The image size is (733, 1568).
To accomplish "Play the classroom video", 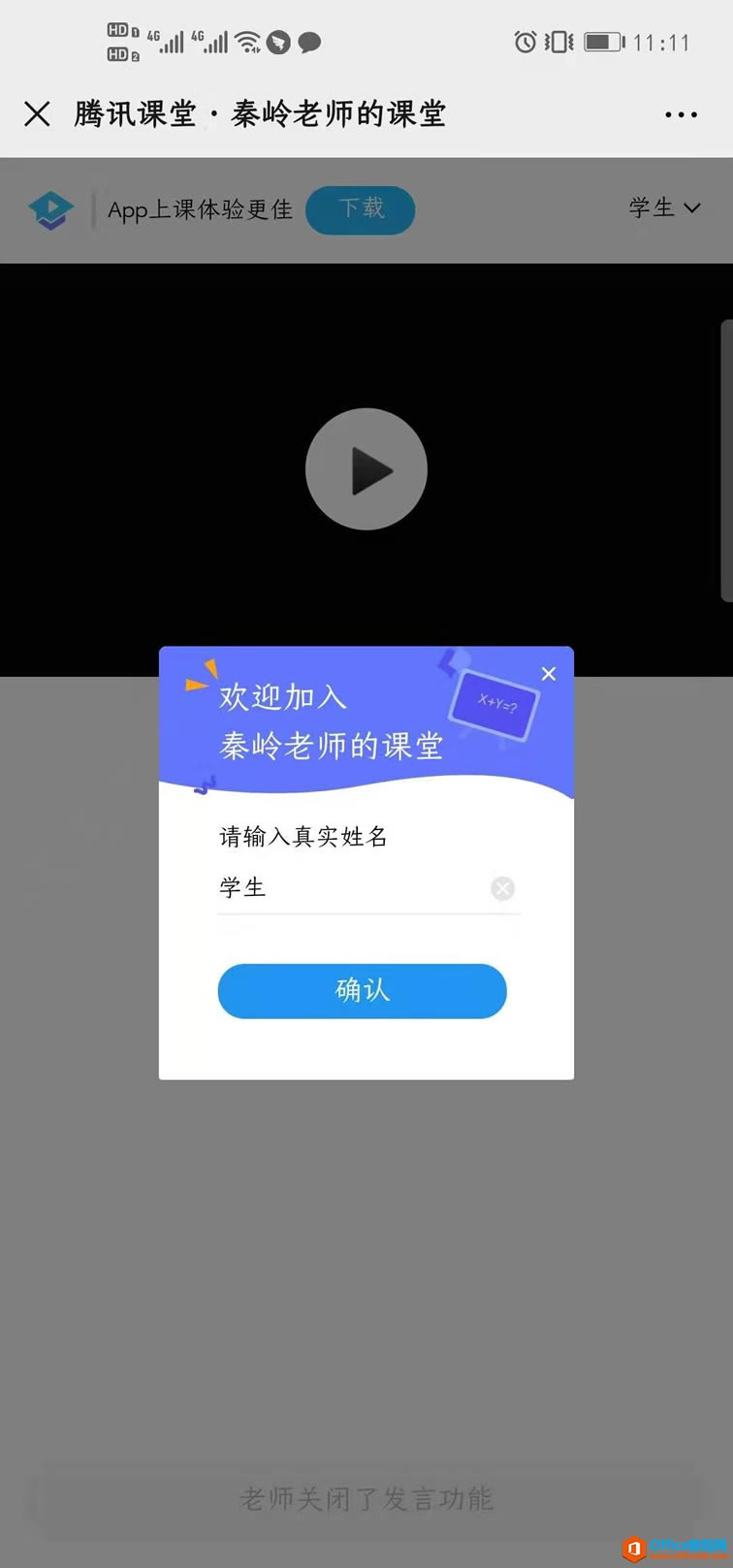I will coord(366,469).
